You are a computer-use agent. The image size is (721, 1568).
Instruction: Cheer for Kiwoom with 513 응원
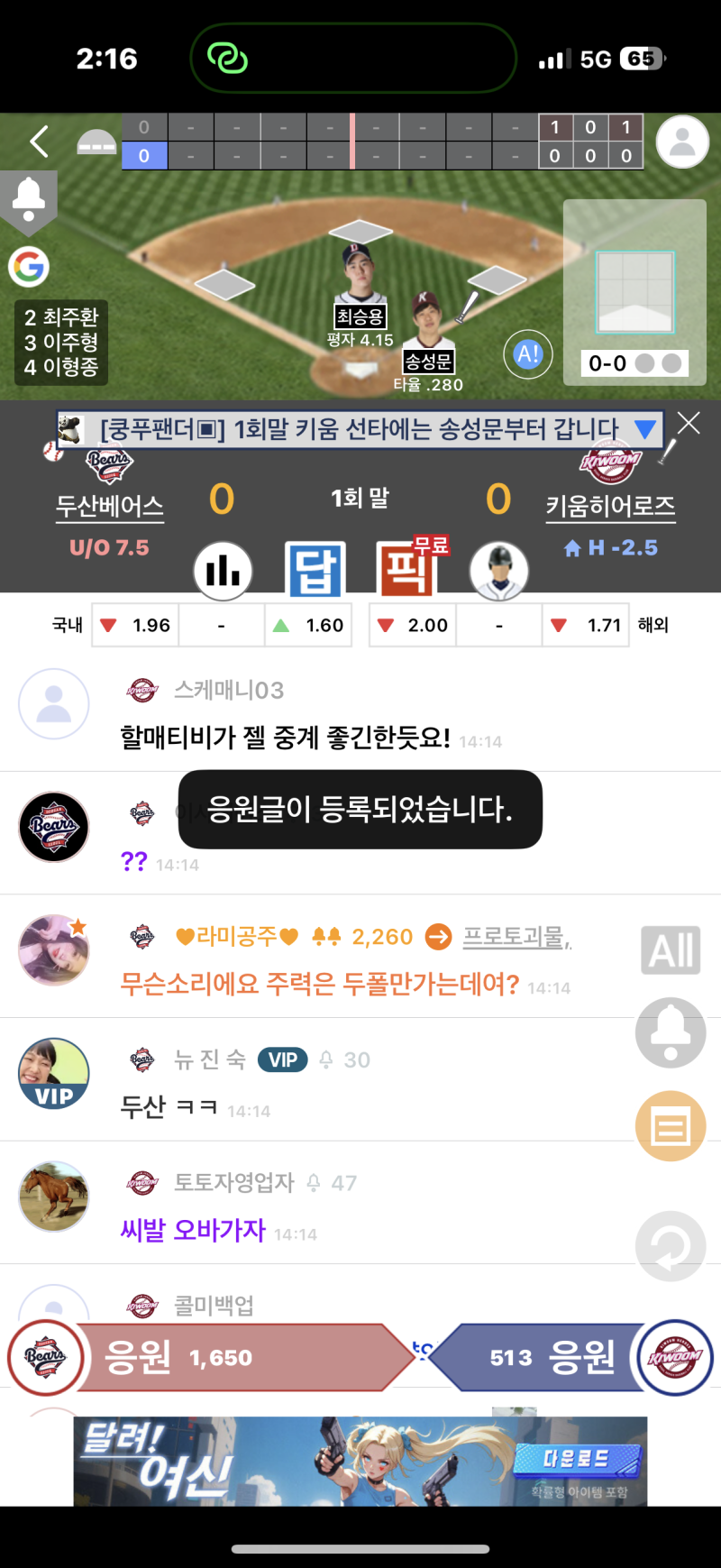click(x=541, y=1357)
